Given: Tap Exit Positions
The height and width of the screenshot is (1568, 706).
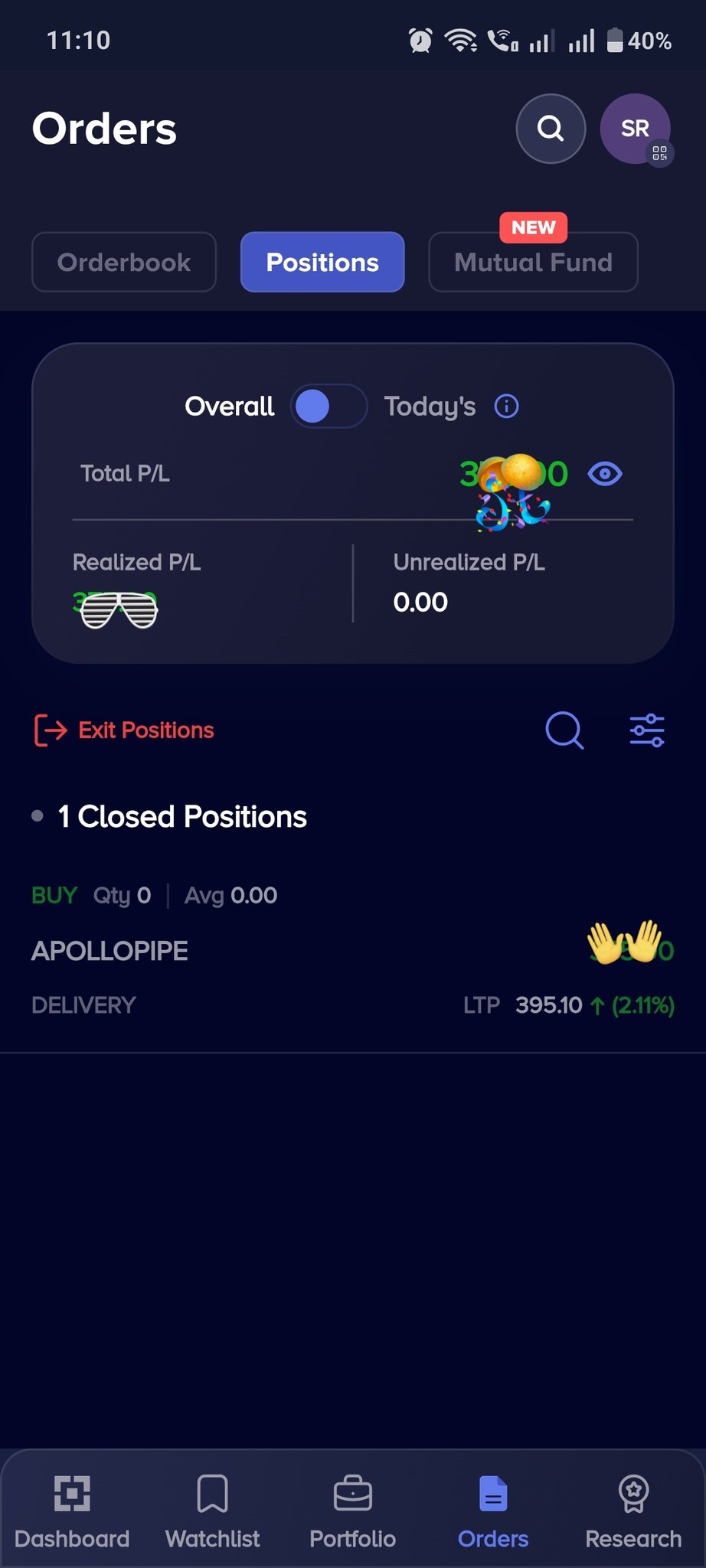Looking at the screenshot, I should pos(125,730).
